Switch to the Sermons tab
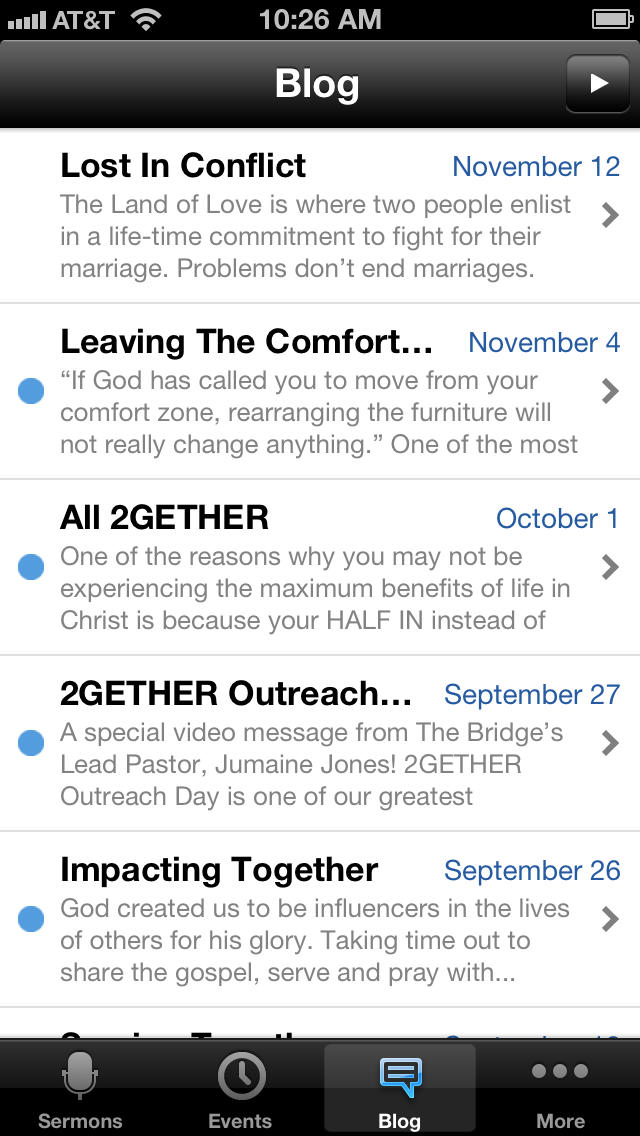 (80, 1089)
